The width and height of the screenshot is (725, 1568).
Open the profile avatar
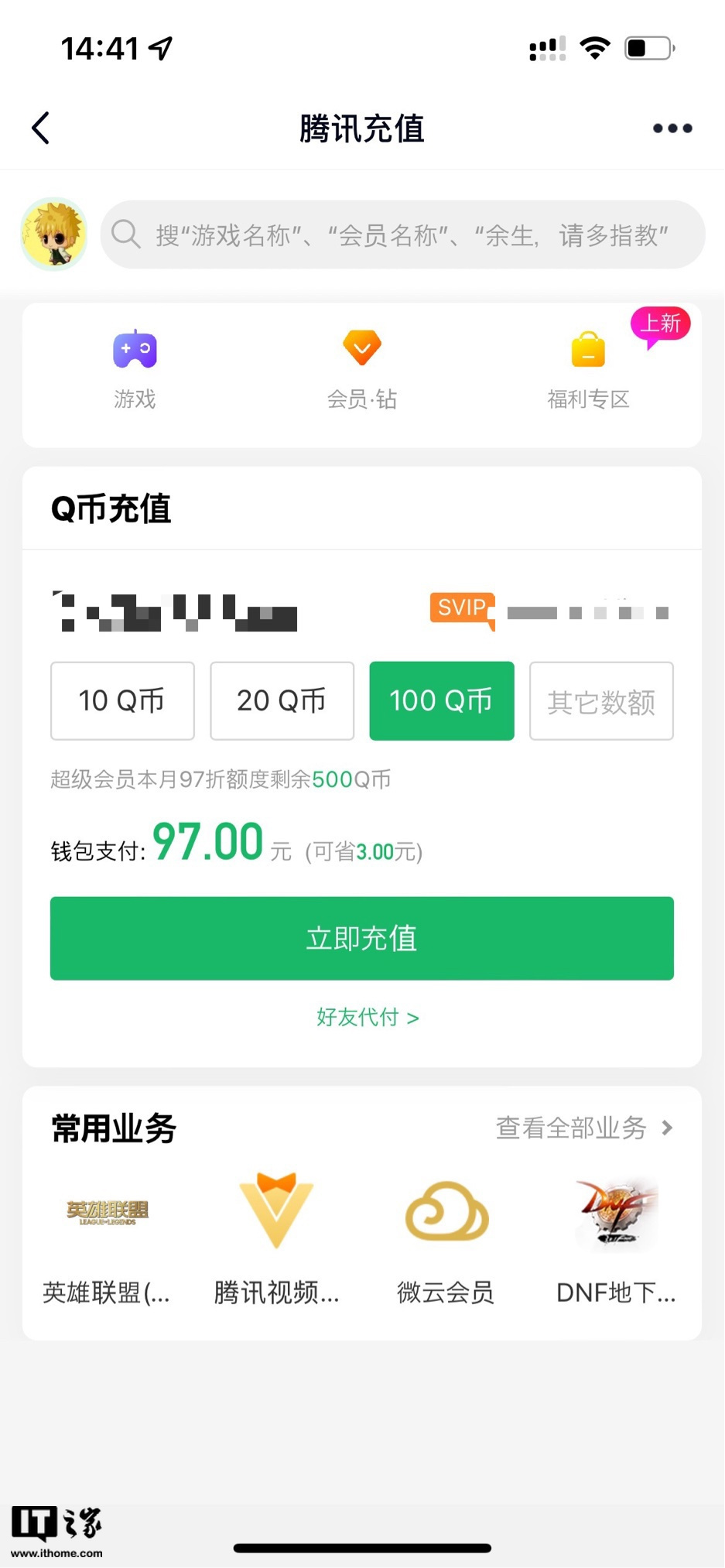54,235
